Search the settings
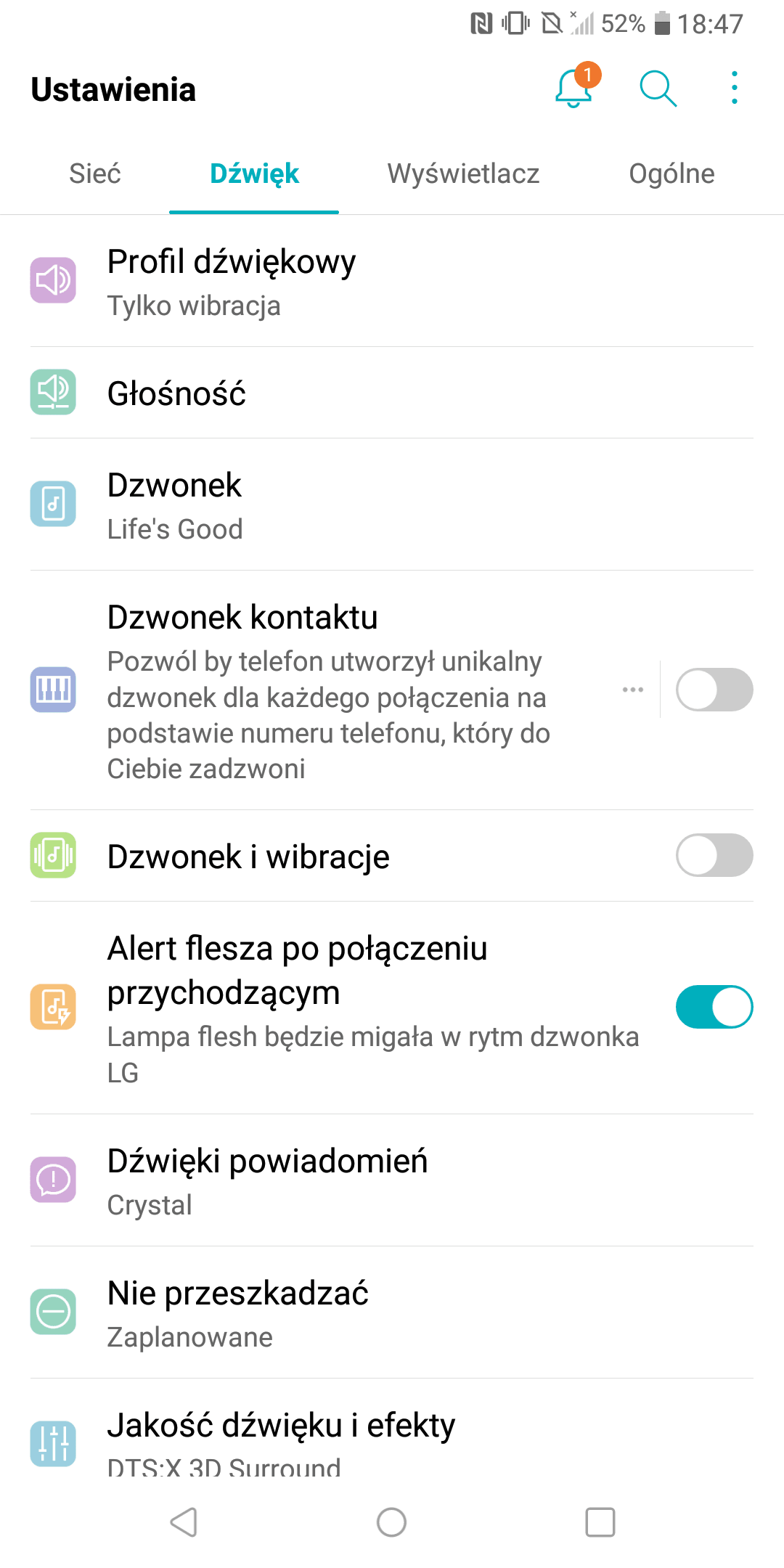 658,89
